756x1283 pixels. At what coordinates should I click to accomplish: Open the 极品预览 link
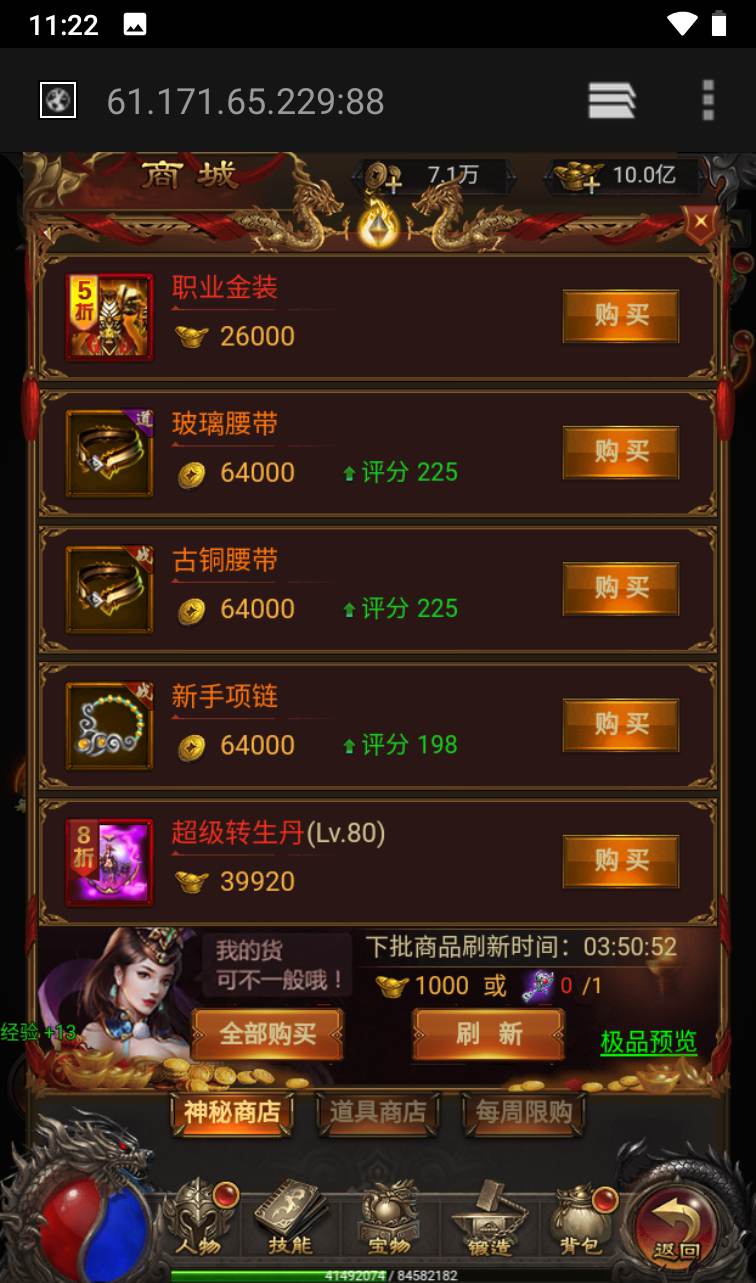point(648,1042)
